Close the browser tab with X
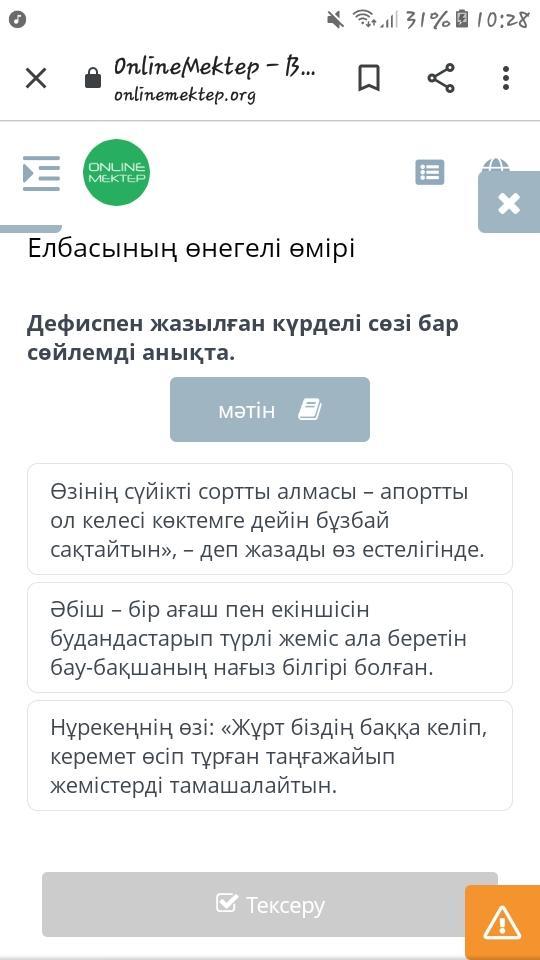This screenshot has width=540, height=960. (x=36, y=78)
